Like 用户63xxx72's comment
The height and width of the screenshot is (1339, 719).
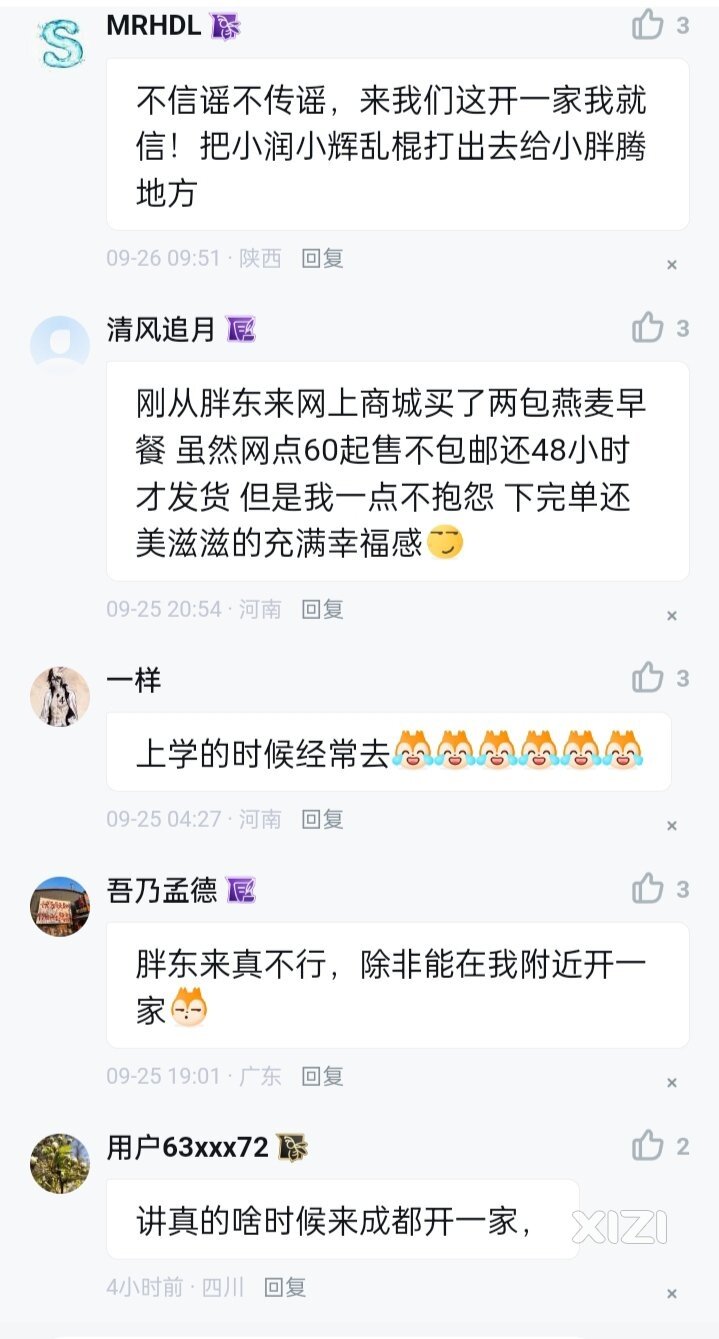point(648,1145)
